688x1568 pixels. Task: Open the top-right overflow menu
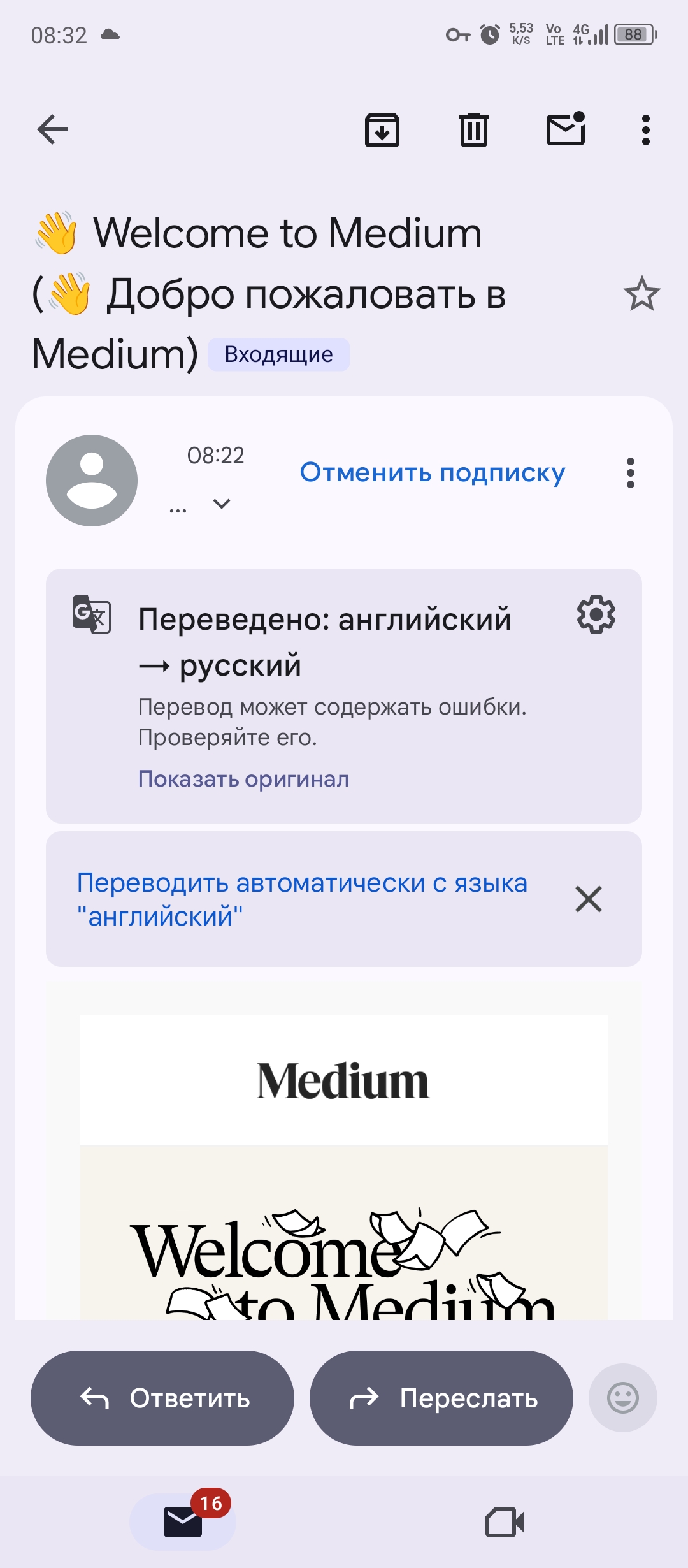pyautogui.click(x=645, y=130)
